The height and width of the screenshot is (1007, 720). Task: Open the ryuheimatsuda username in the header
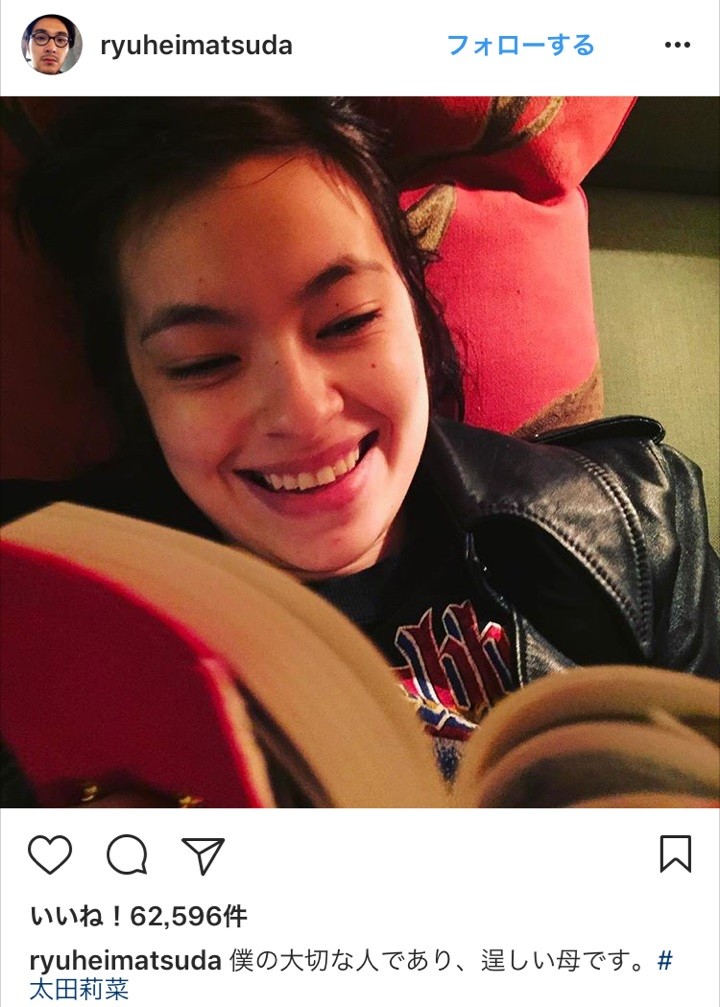tap(196, 45)
